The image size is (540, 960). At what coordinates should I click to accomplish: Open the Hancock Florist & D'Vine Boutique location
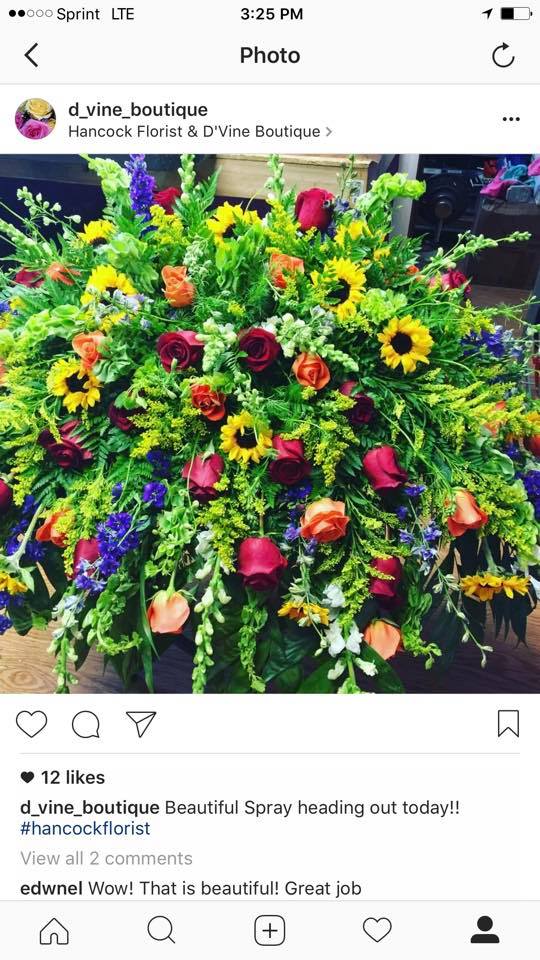click(x=200, y=132)
